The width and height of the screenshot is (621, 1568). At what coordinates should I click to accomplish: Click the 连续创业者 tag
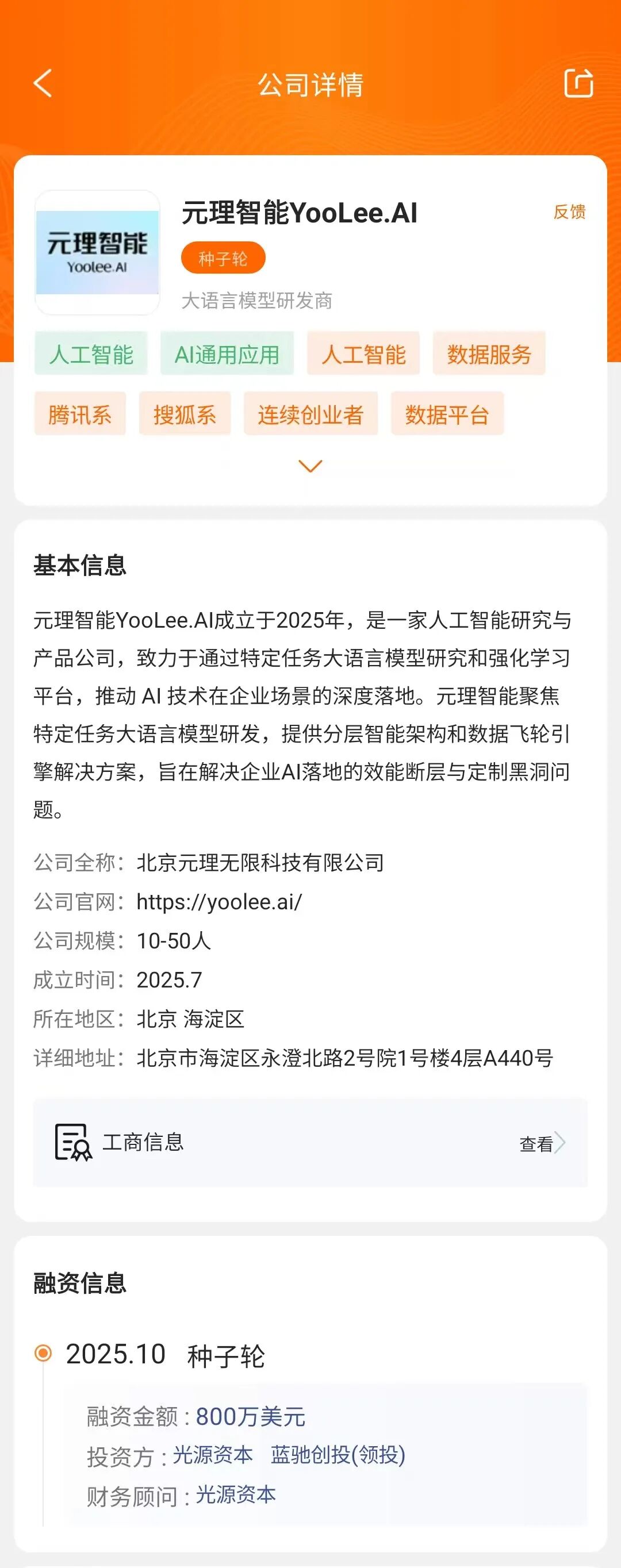click(x=312, y=414)
